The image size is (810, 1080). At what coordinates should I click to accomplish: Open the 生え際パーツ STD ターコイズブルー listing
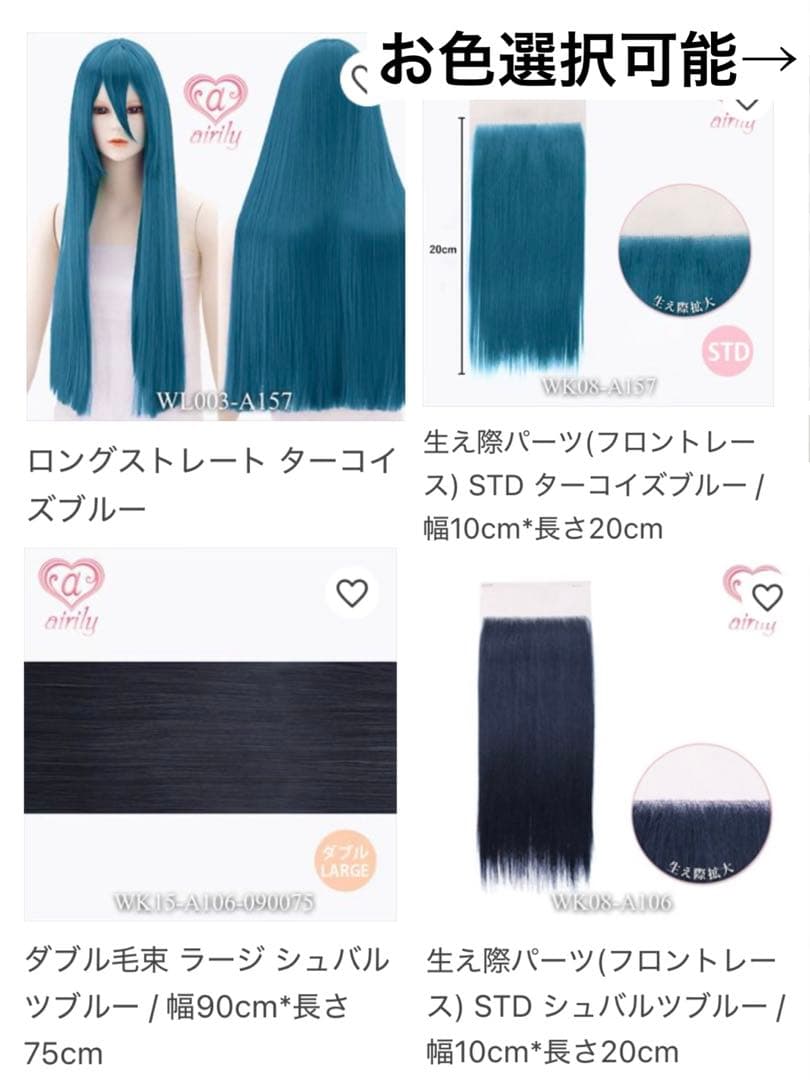tap(600, 480)
